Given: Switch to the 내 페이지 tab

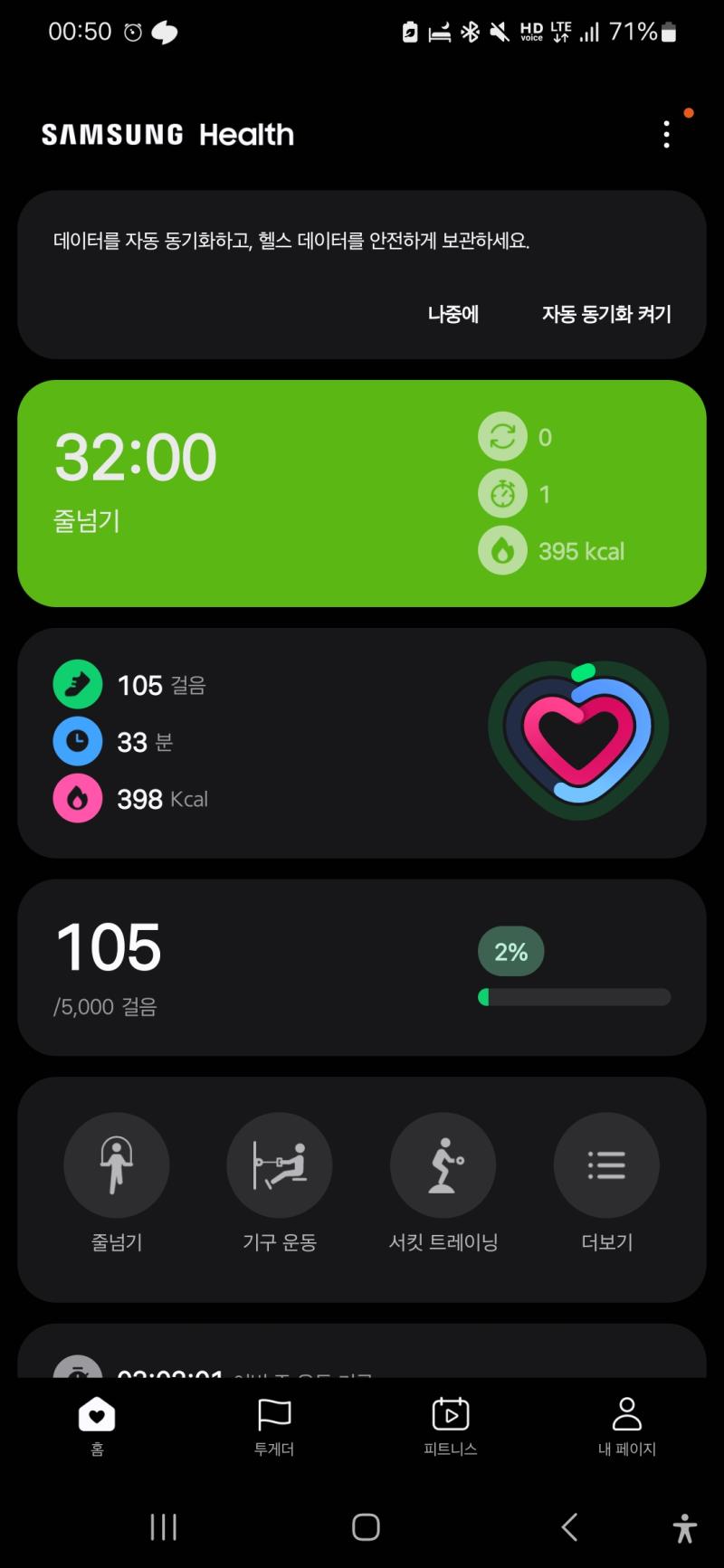Looking at the screenshot, I should tap(626, 1427).
